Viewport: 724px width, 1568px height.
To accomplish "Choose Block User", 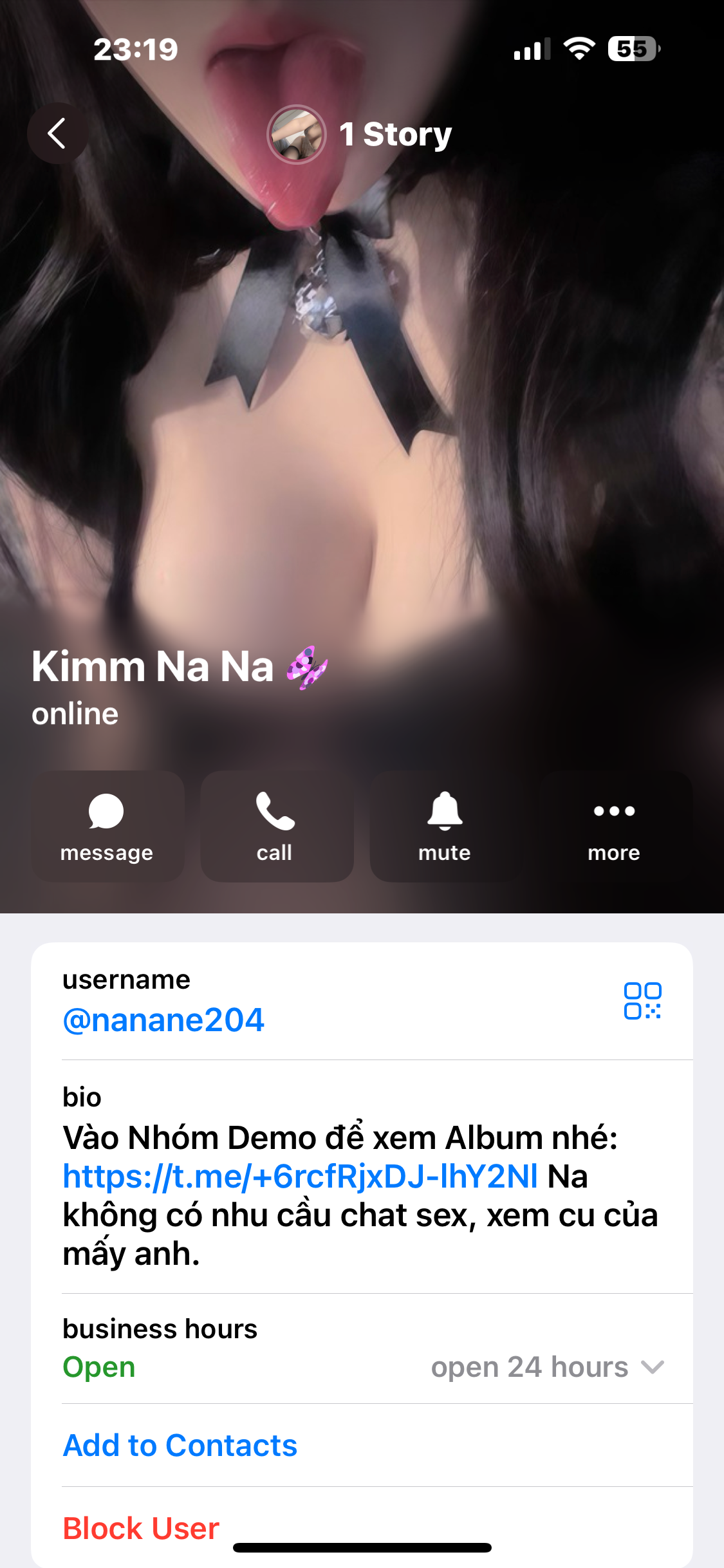I will 141,1528.
